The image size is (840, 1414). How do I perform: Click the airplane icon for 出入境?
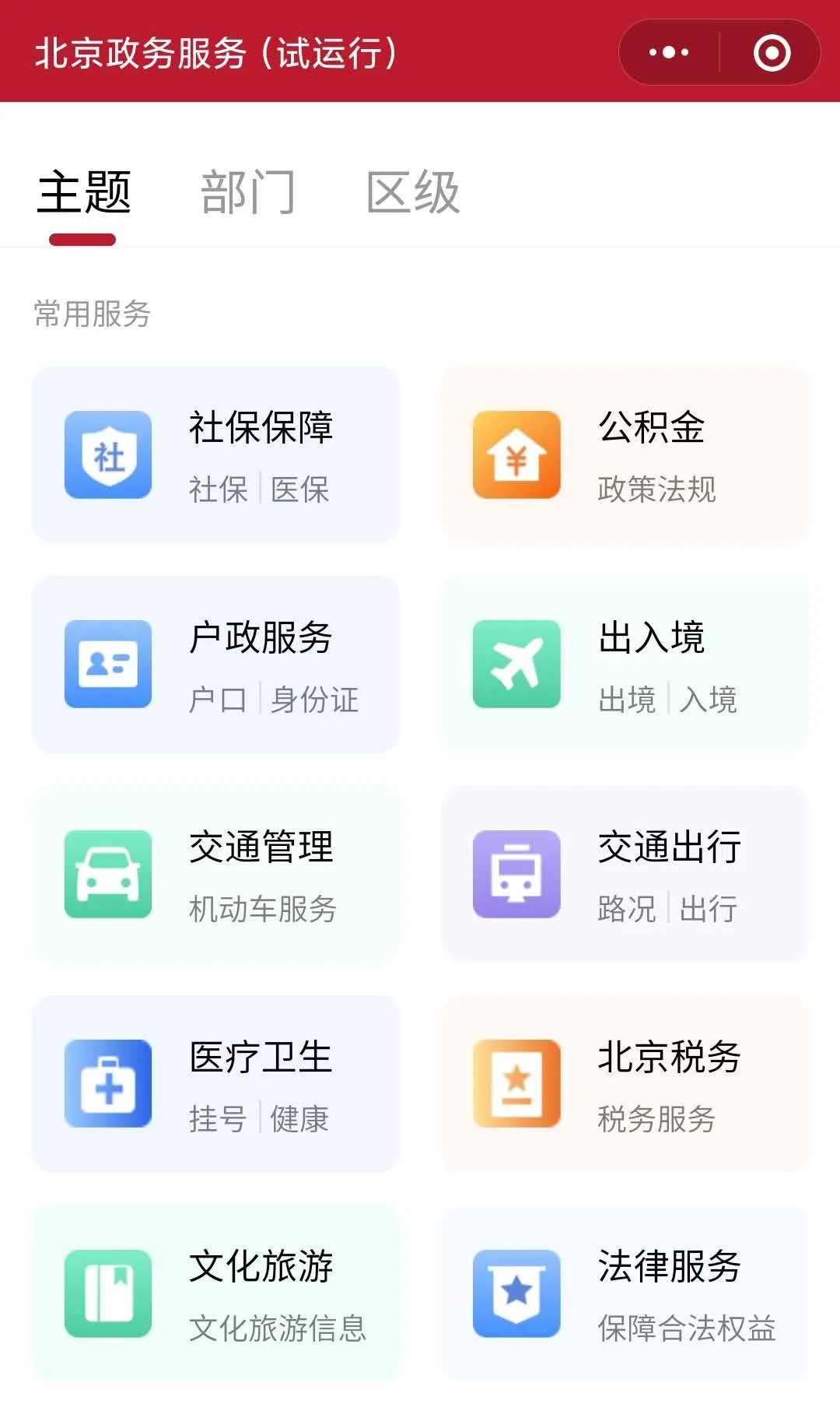click(x=517, y=661)
